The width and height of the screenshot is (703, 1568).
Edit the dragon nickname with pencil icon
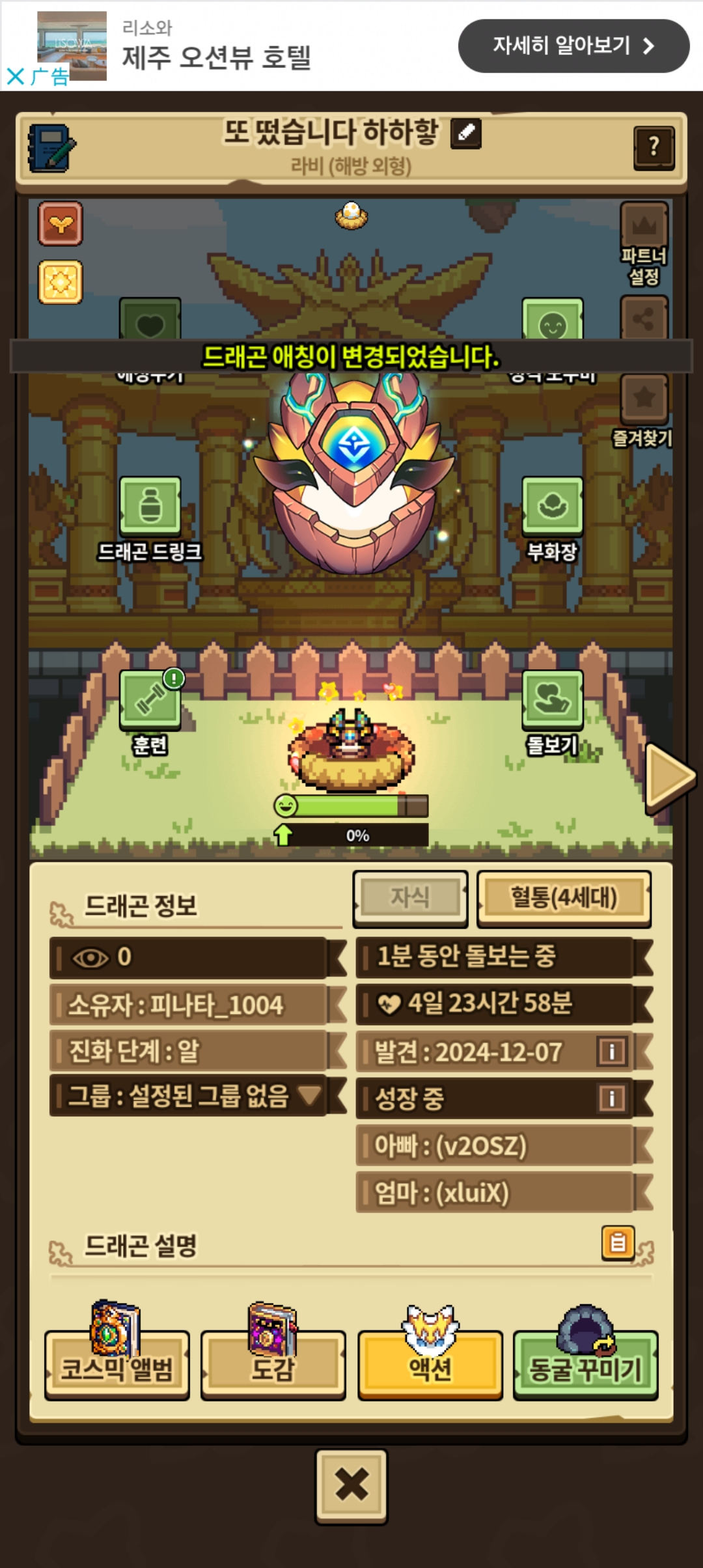pyautogui.click(x=466, y=133)
